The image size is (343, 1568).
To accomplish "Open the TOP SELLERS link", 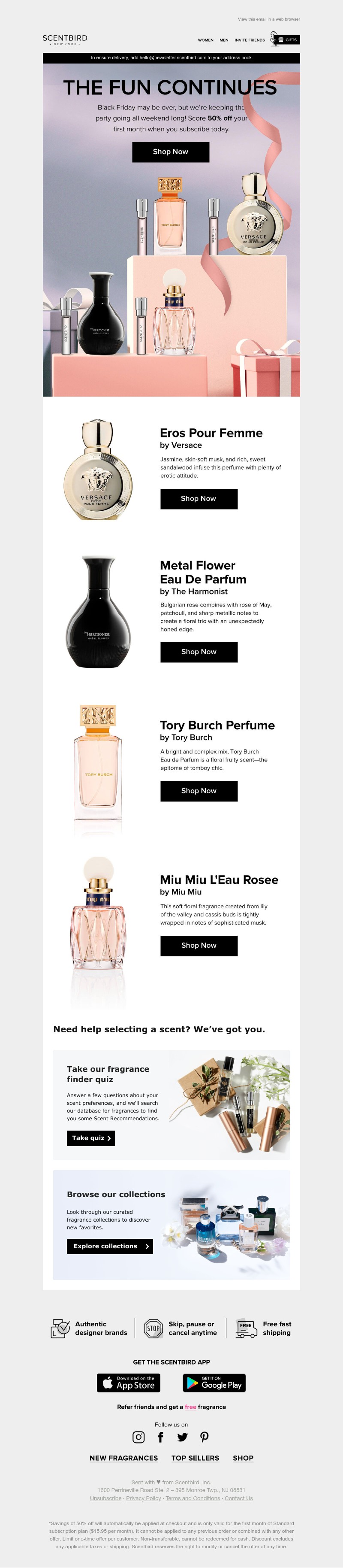I will tap(195, 1458).
